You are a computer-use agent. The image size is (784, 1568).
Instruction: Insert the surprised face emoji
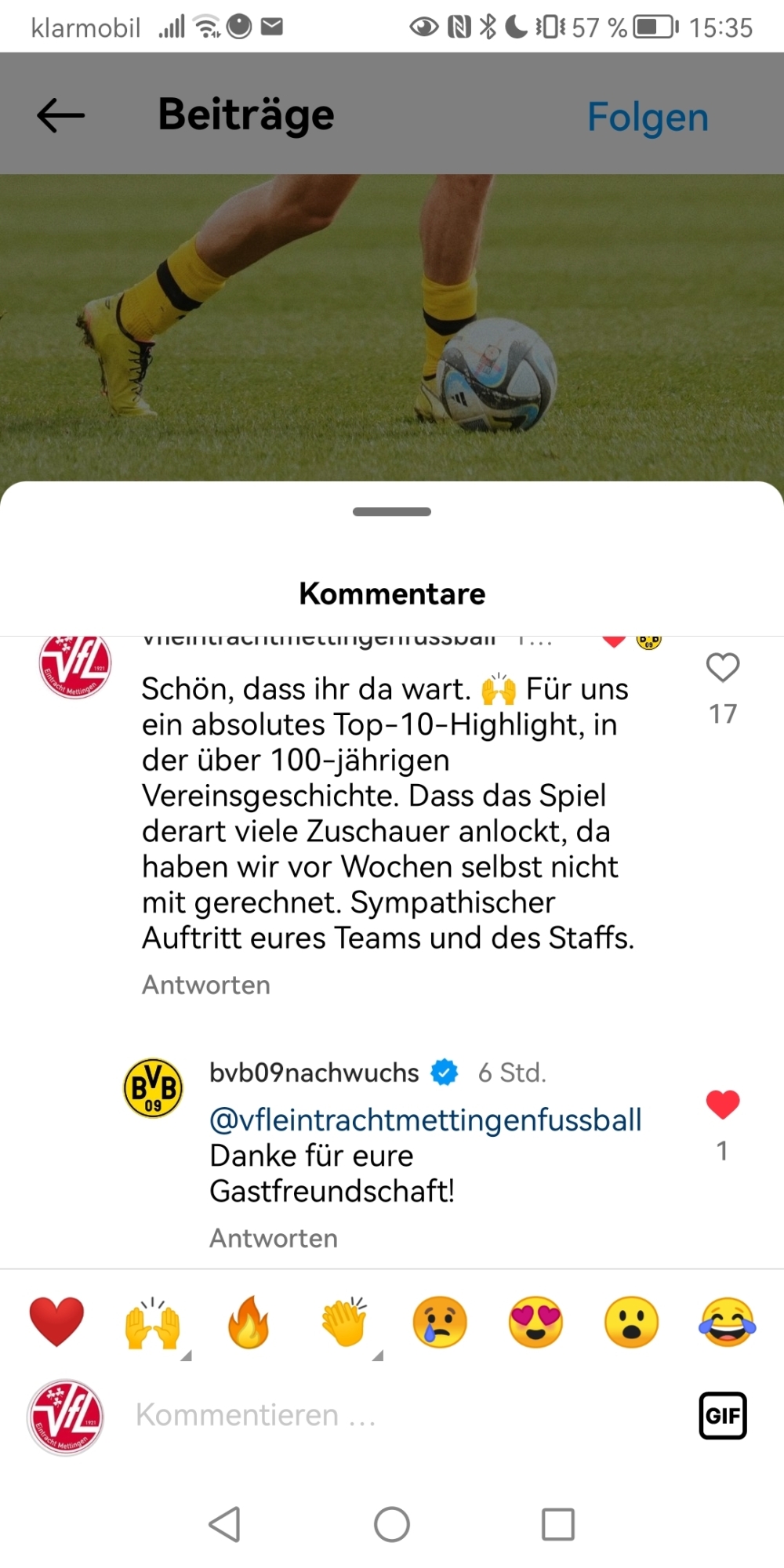point(632,1322)
